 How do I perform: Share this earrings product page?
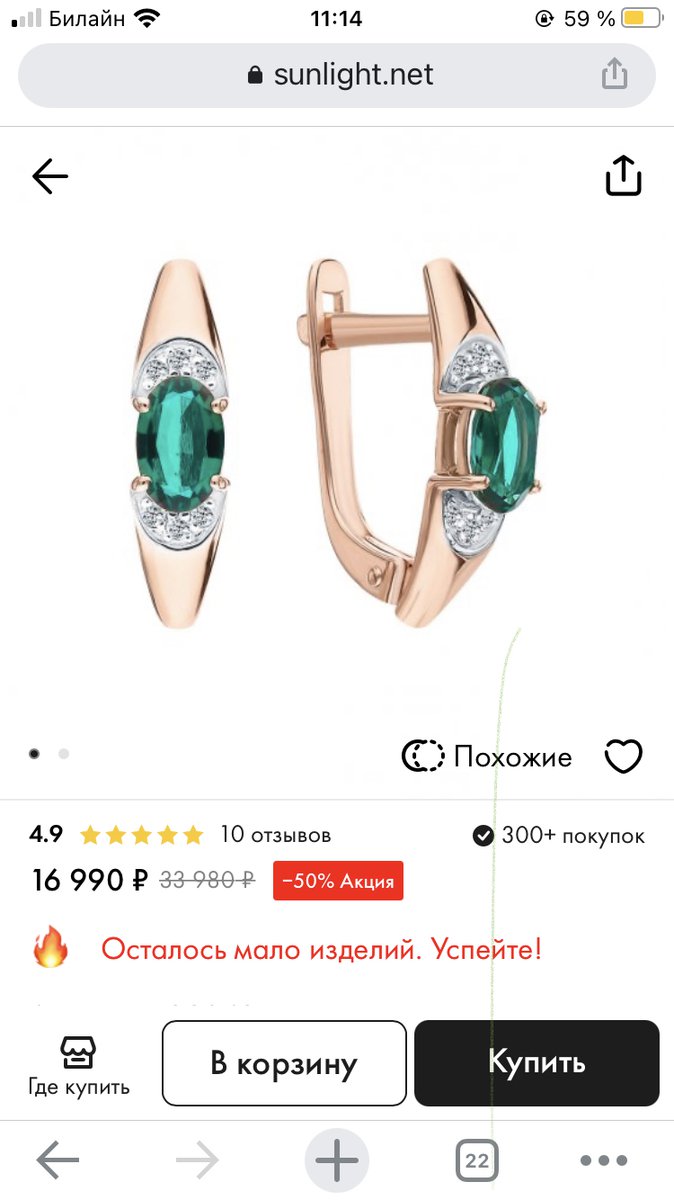click(x=622, y=176)
